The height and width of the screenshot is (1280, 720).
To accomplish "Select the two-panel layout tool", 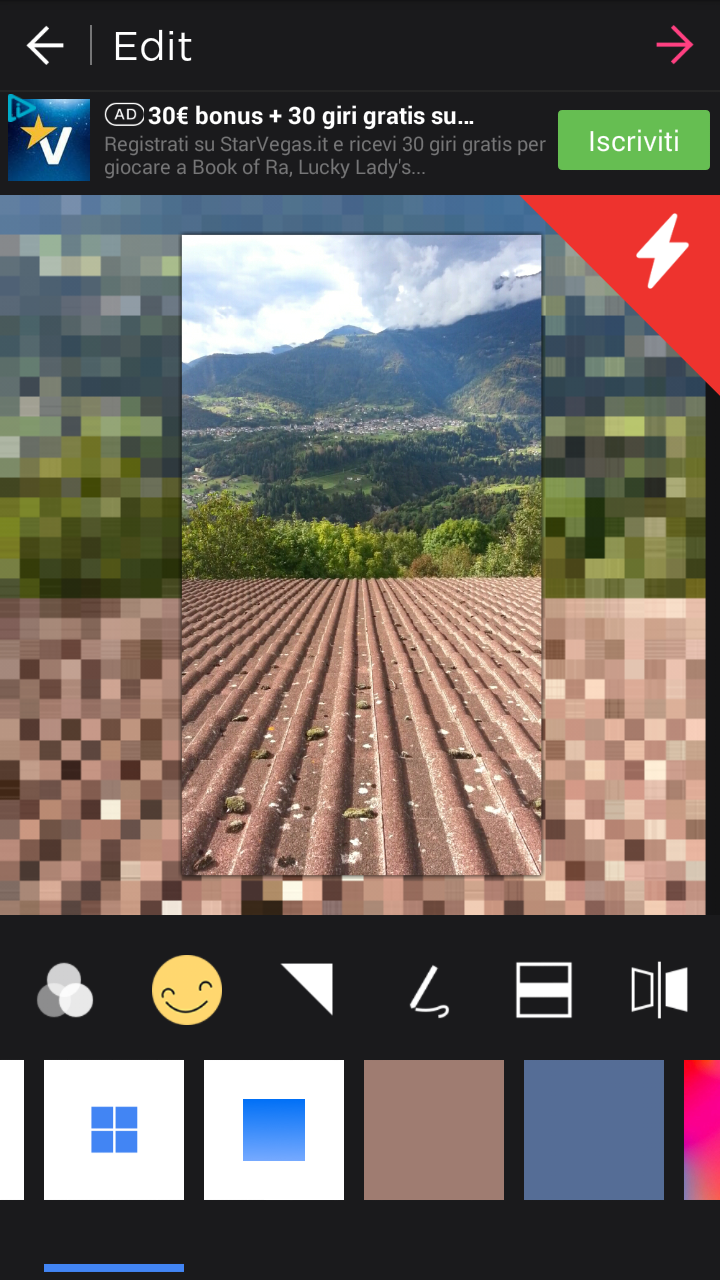I will point(544,990).
